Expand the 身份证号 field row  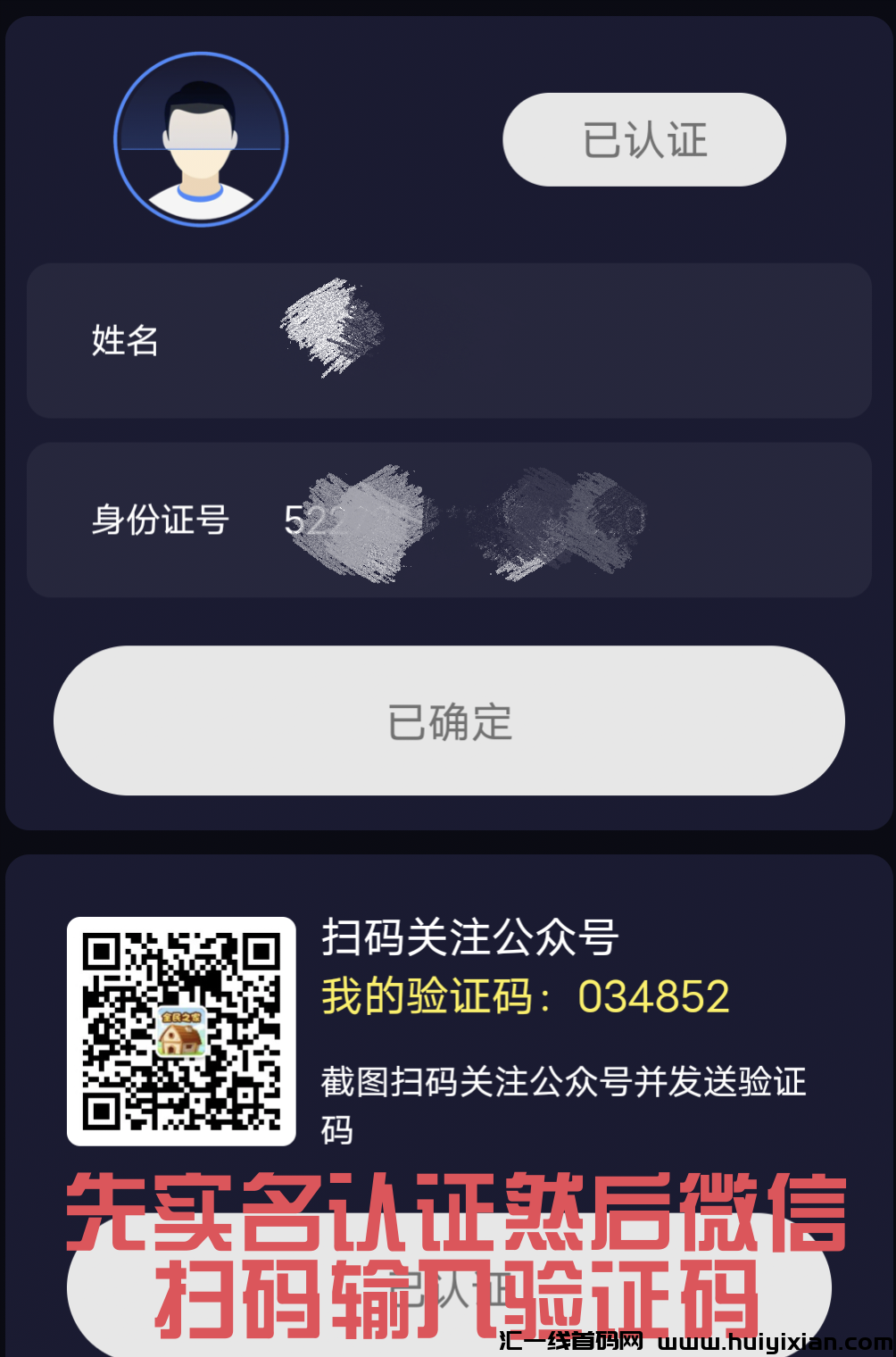tap(448, 518)
